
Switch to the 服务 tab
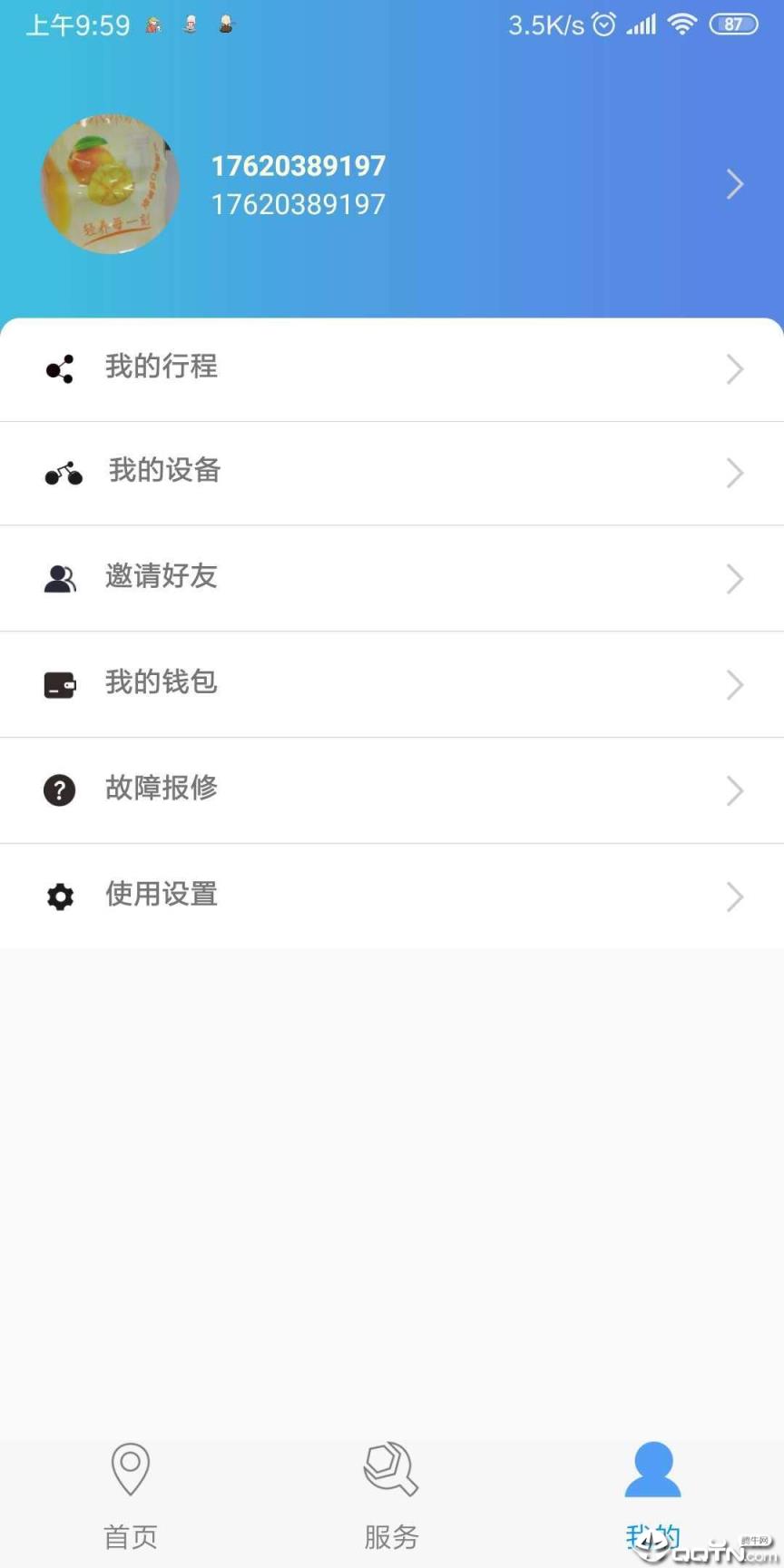coord(390,1497)
